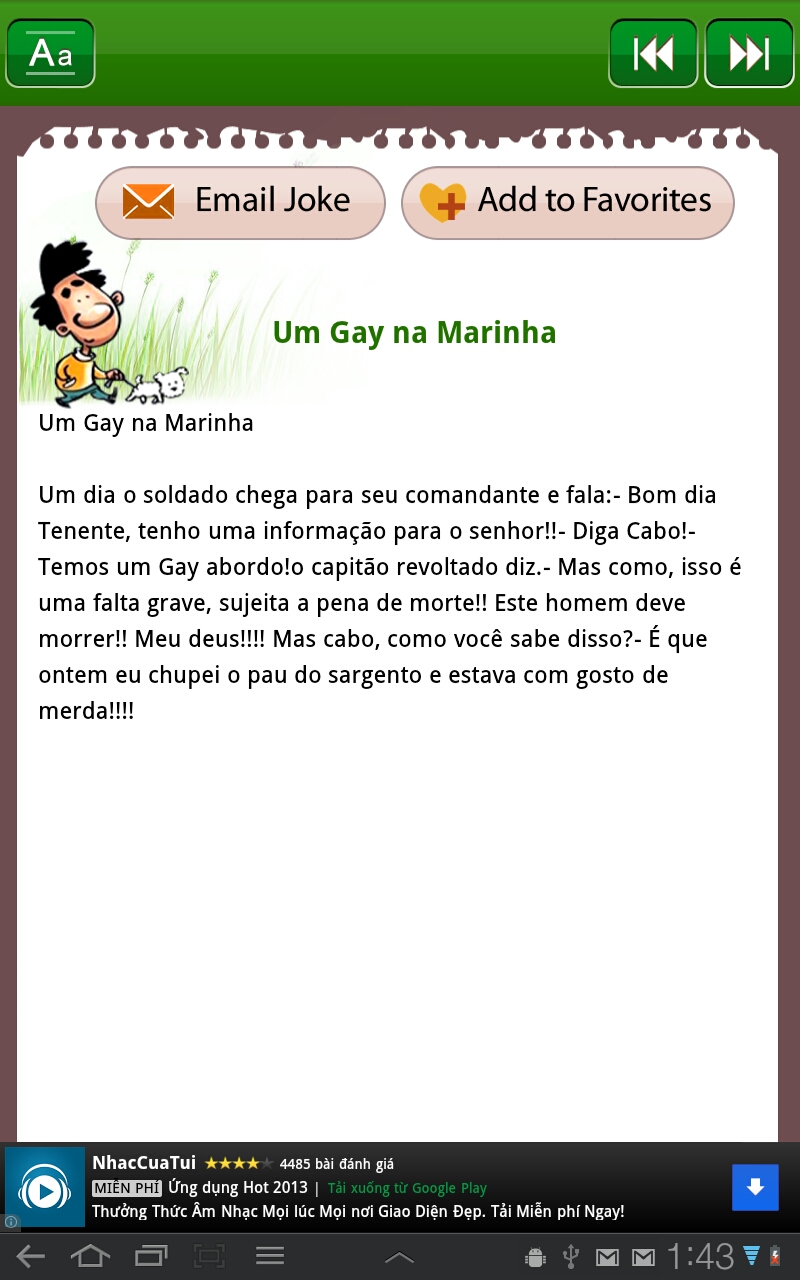
Task: Click the Email Joke button
Action: 240,201
